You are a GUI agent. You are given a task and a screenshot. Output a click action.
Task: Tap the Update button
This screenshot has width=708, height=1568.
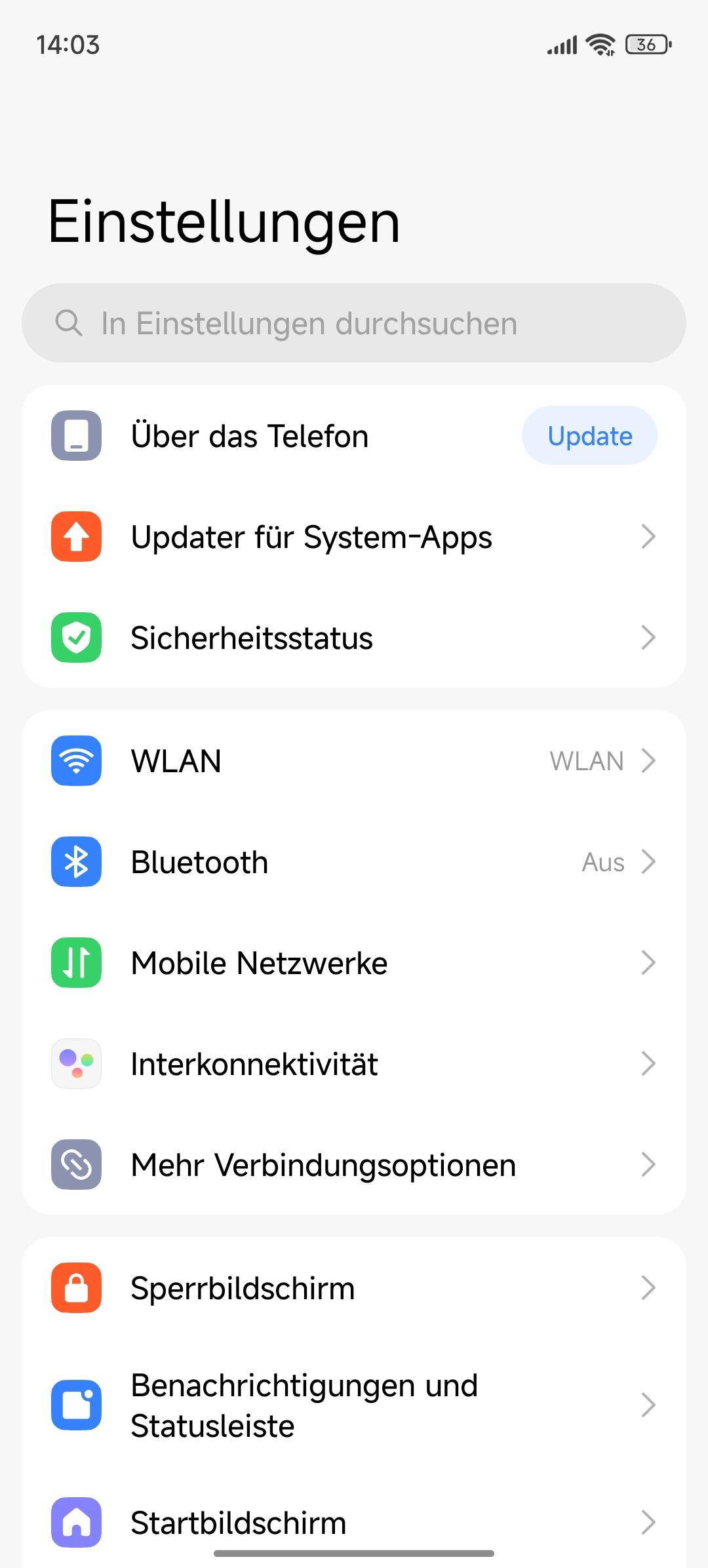pyautogui.click(x=589, y=436)
